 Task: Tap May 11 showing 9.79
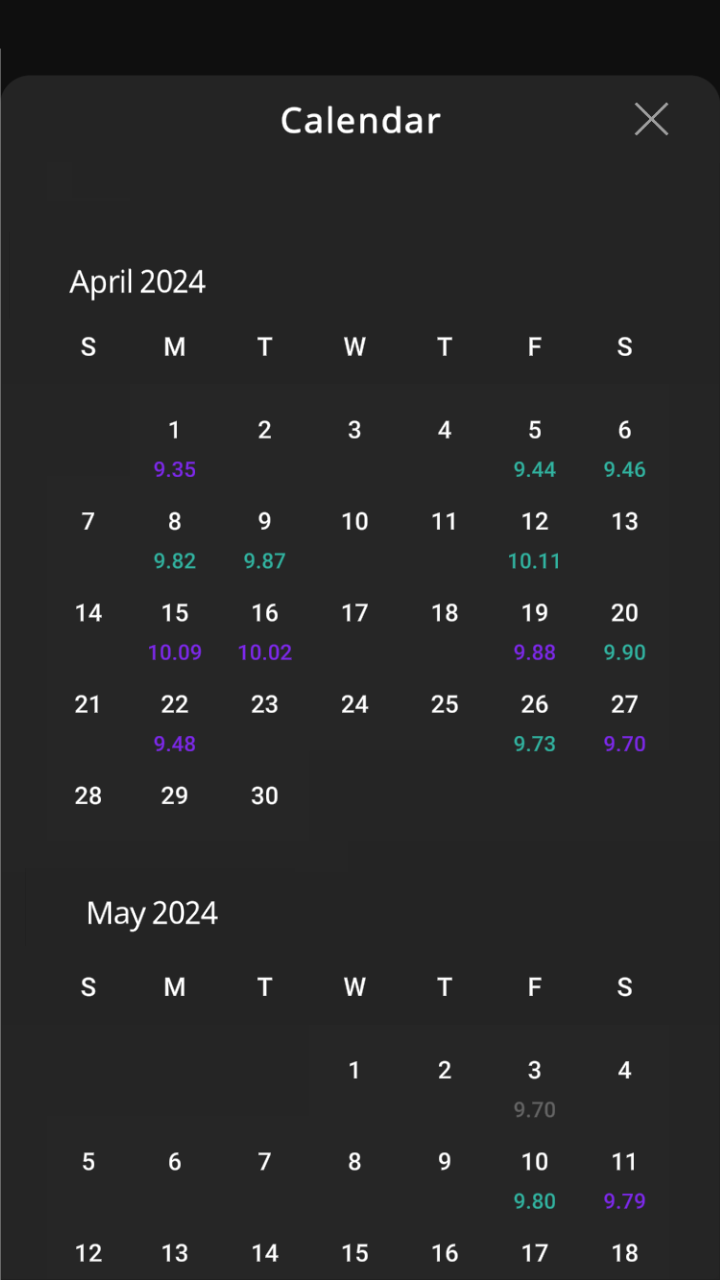pos(625,1181)
